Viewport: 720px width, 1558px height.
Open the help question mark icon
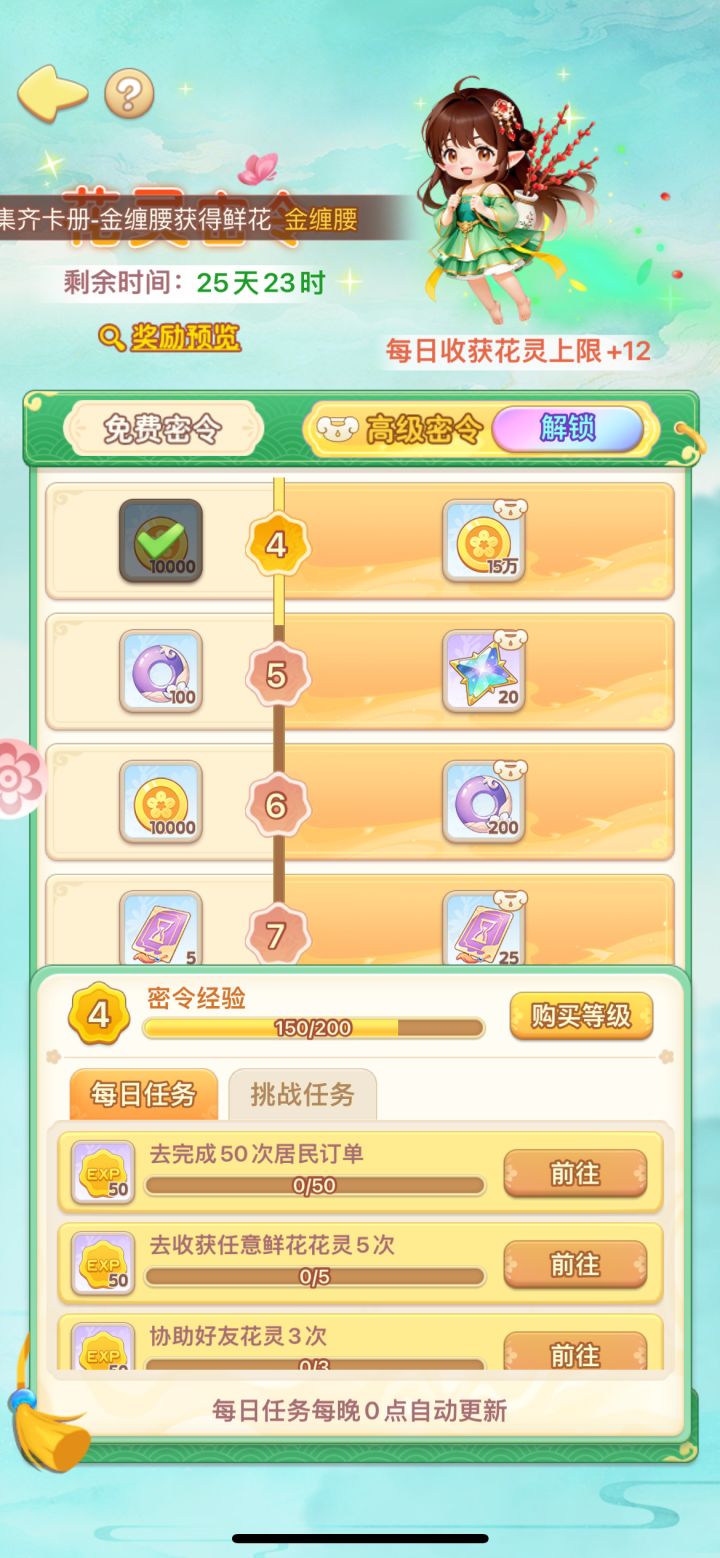coord(130,94)
